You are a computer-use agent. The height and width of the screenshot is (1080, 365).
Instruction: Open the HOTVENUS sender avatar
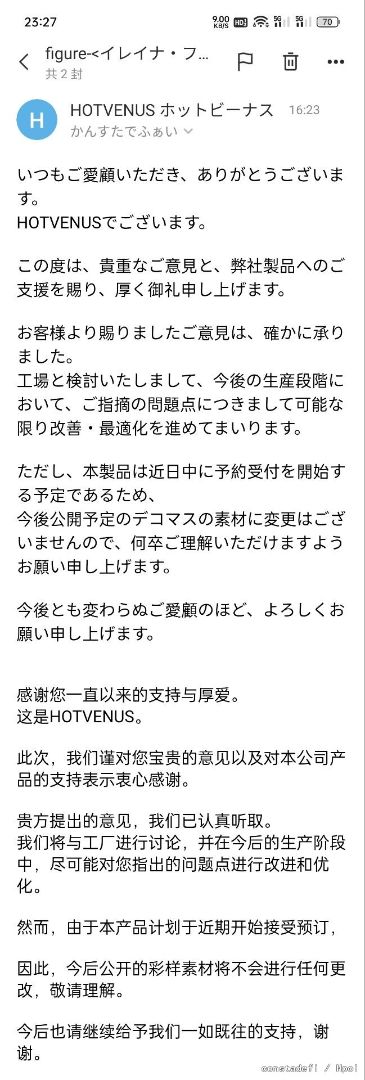point(36,120)
